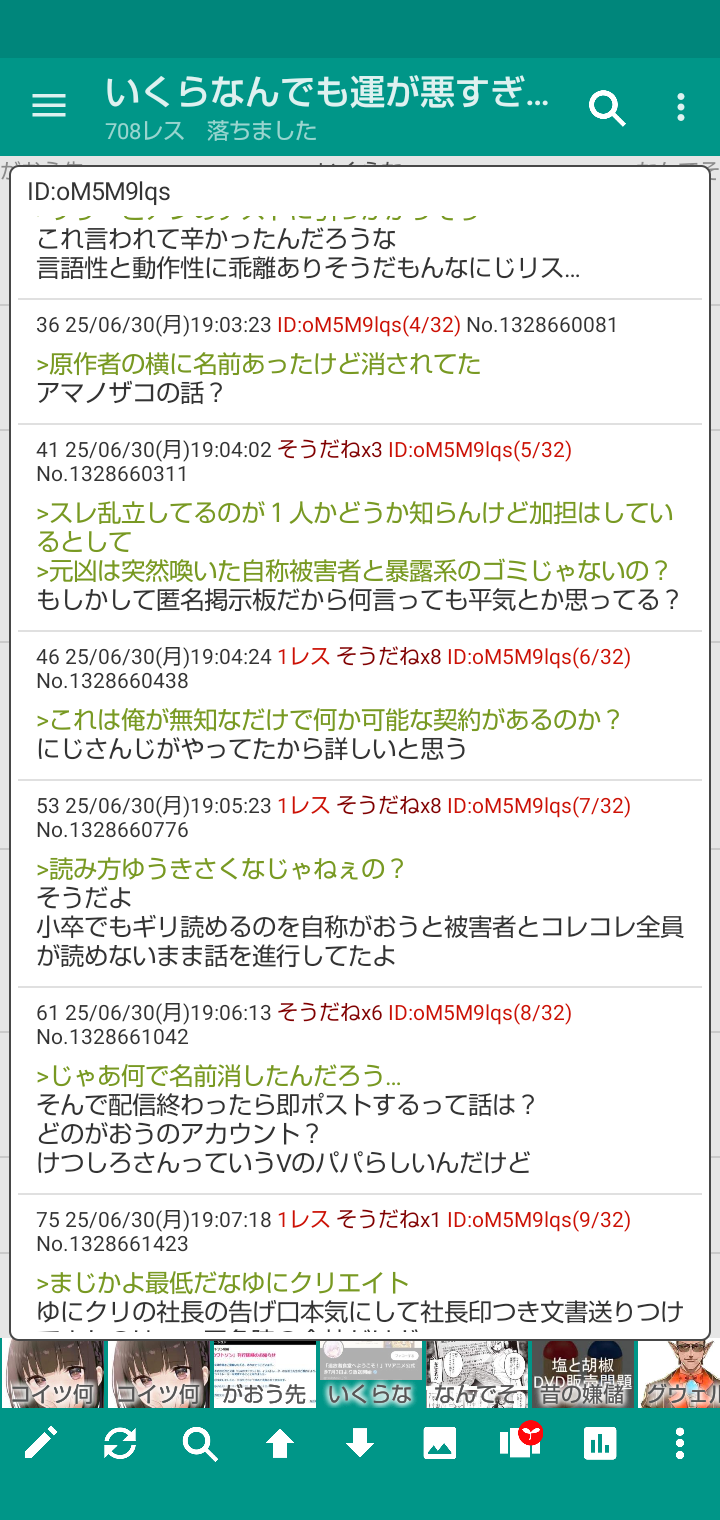Open the overflow menu in the bottom toolbar
720x1520 pixels.
pyautogui.click(x=680, y=1443)
